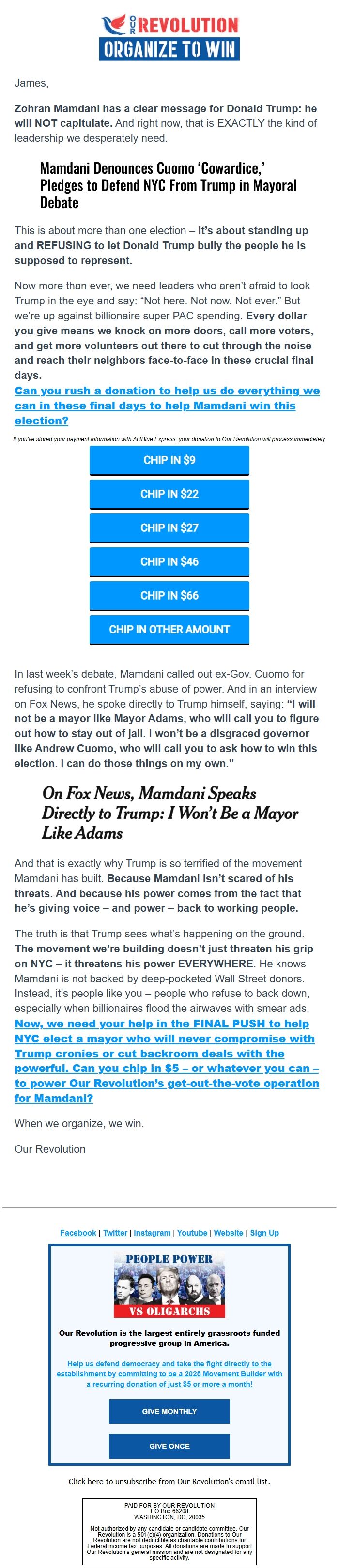The image size is (339, 1568).
Task: Open CHIP IN OTHER AMOUNT
Action: tap(169, 630)
